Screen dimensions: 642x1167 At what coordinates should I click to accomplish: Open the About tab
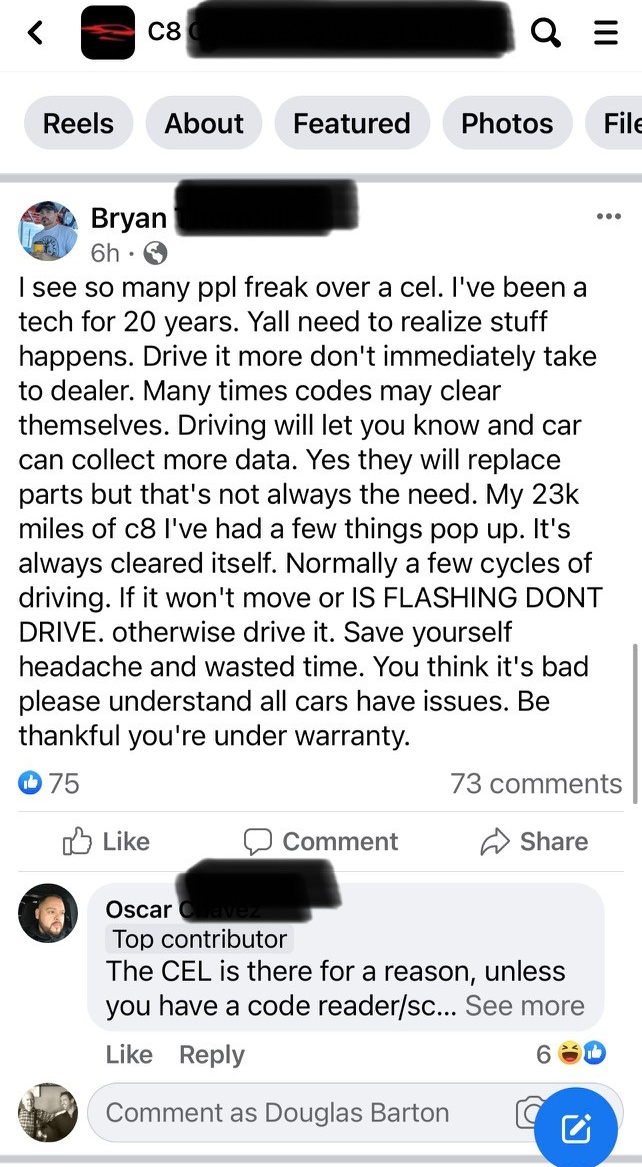[x=204, y=123]
